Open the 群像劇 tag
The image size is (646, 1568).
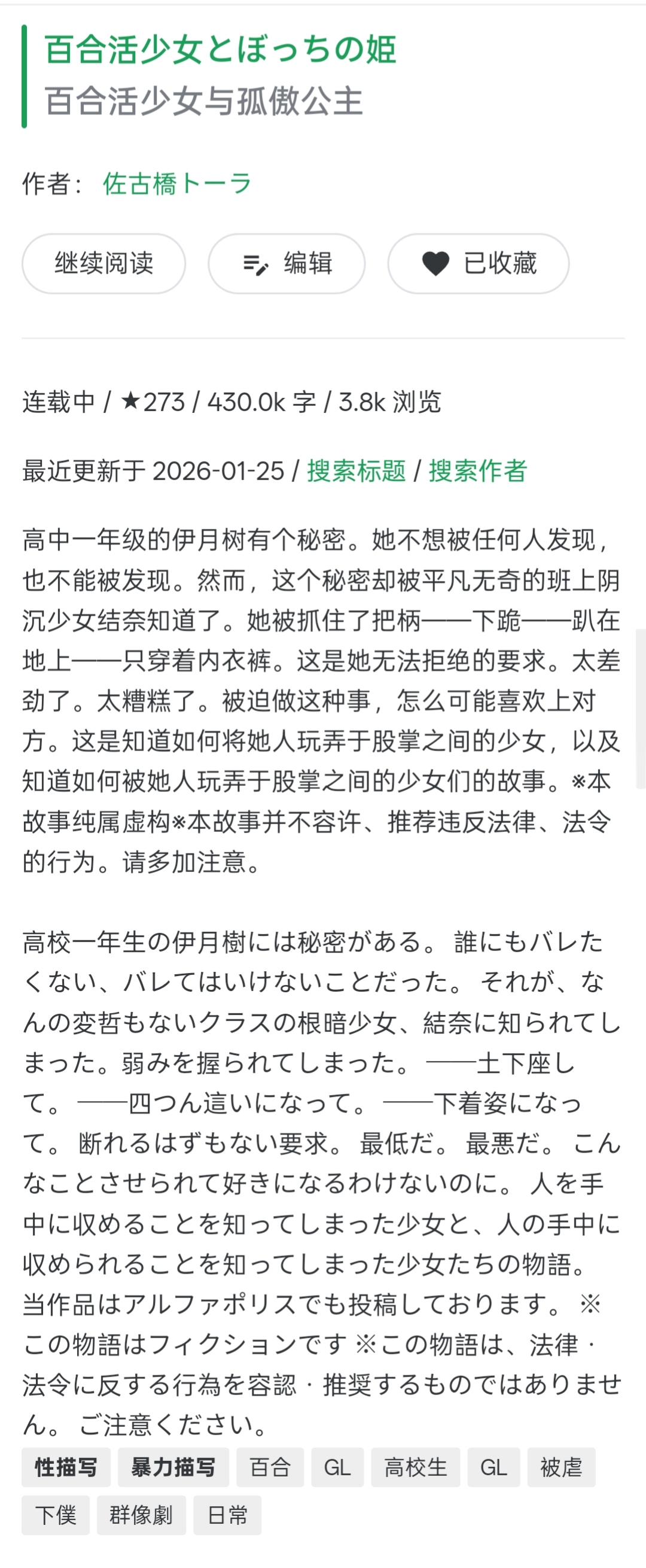point(141,1515)
